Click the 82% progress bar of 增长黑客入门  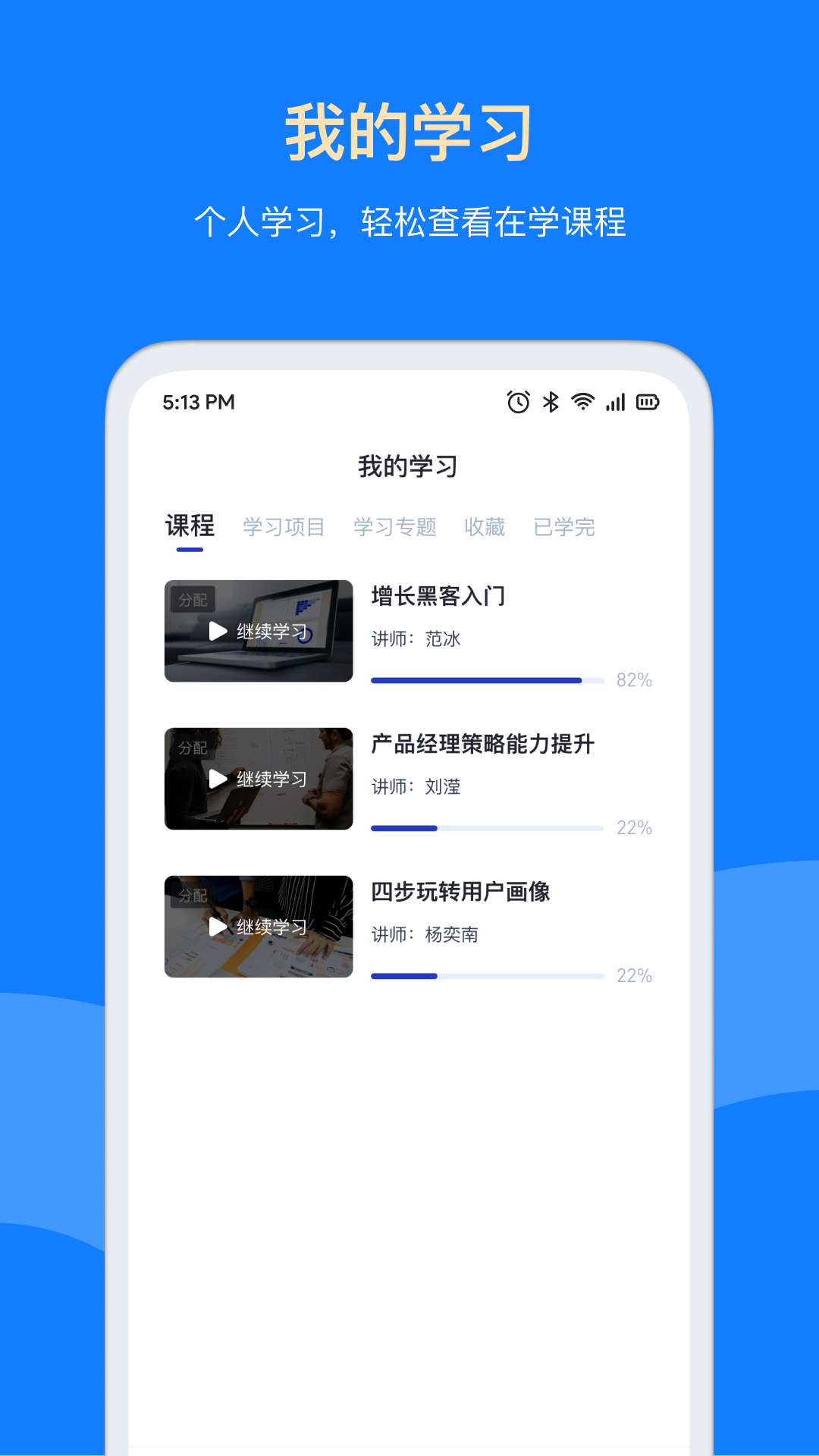(x=485, y=680)
